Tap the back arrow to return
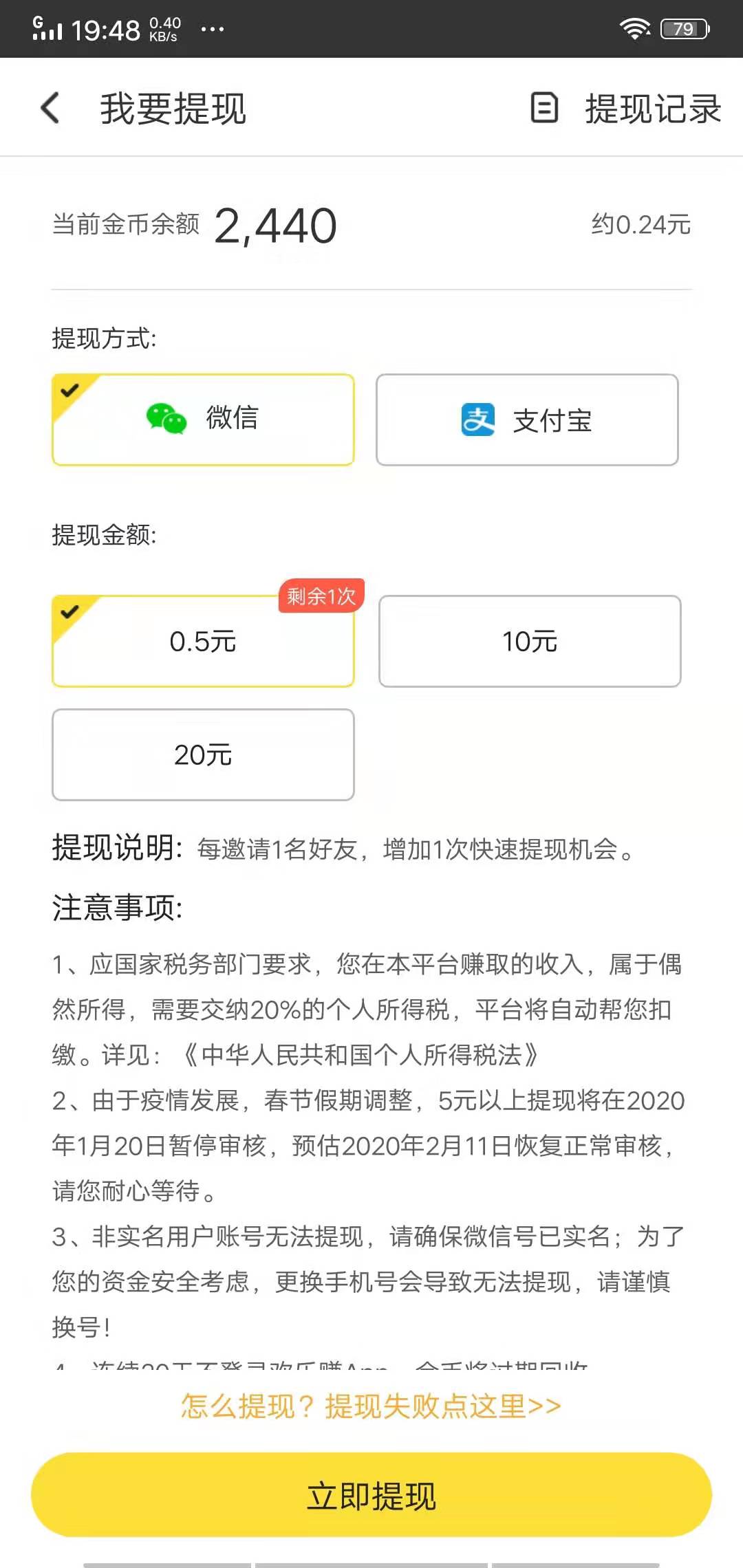743x1568 pixels. (48, 108)
